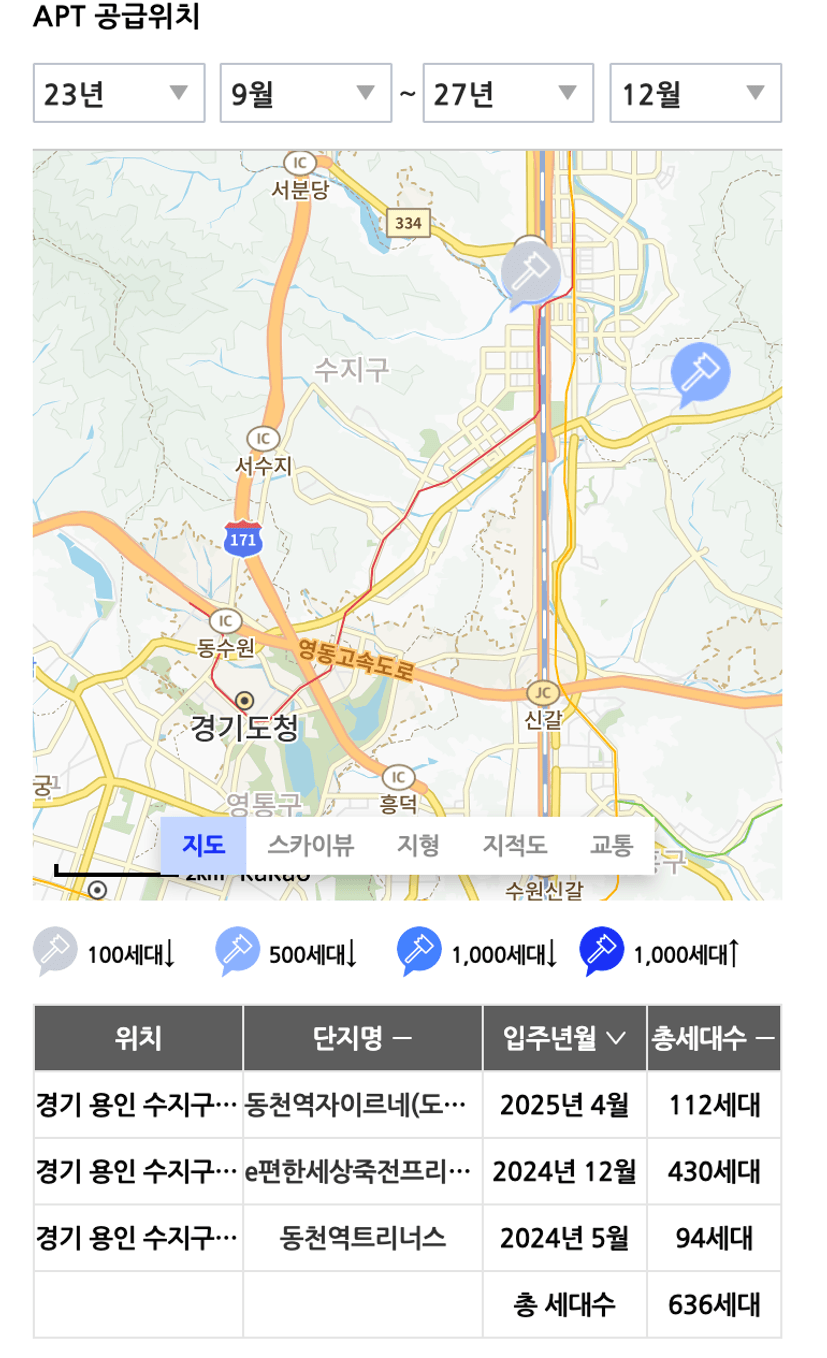Switch map to 지적도 cadastral view
Image resolution: width=827 pixels, height=1358 pixels.
point(515,846)
